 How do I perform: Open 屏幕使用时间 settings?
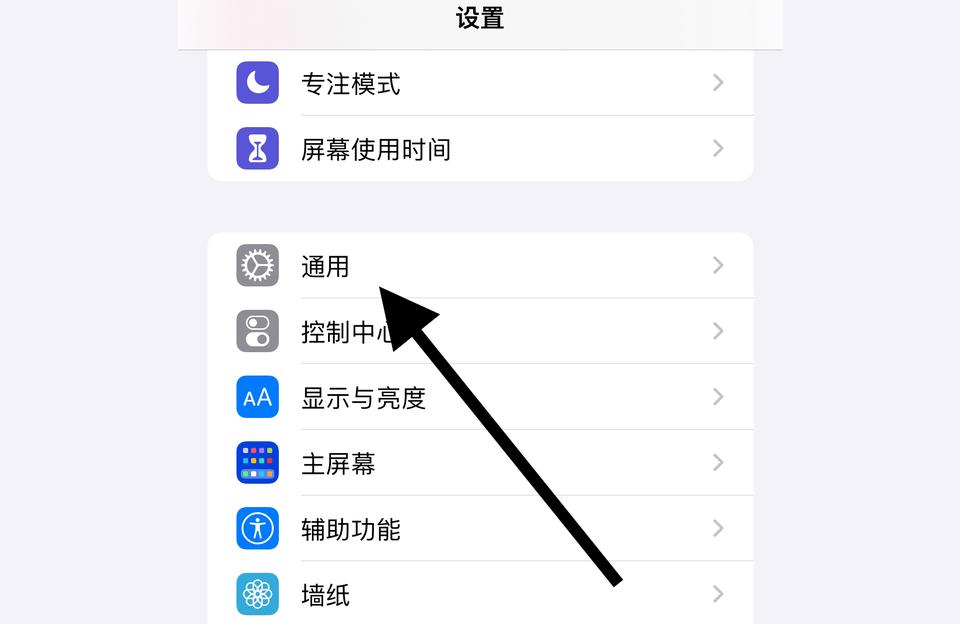pyautogui.click(x=480, y=149)
